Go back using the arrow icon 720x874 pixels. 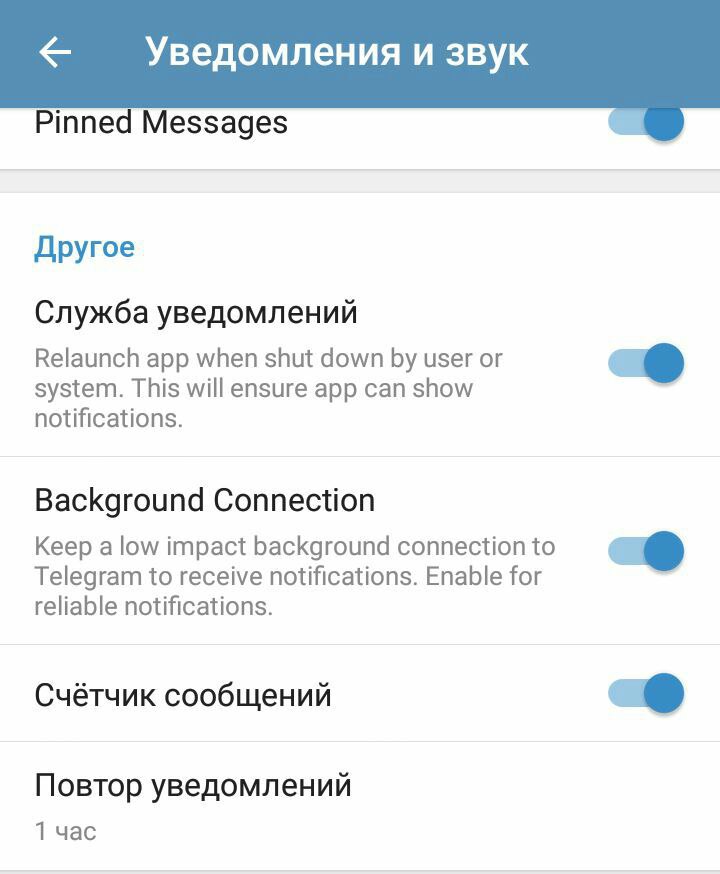[55, 52]
